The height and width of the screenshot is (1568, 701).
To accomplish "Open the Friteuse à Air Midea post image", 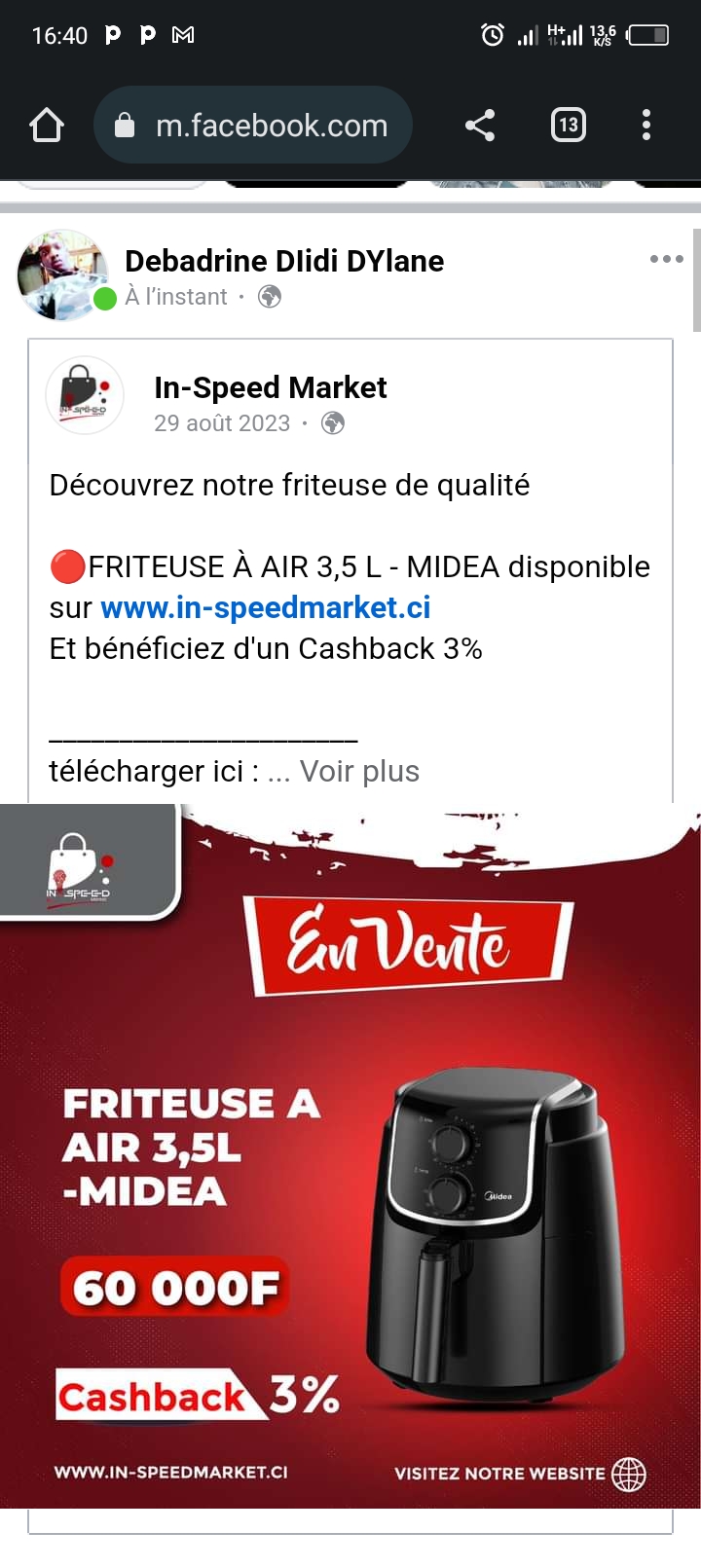I will pos(350,1155).
